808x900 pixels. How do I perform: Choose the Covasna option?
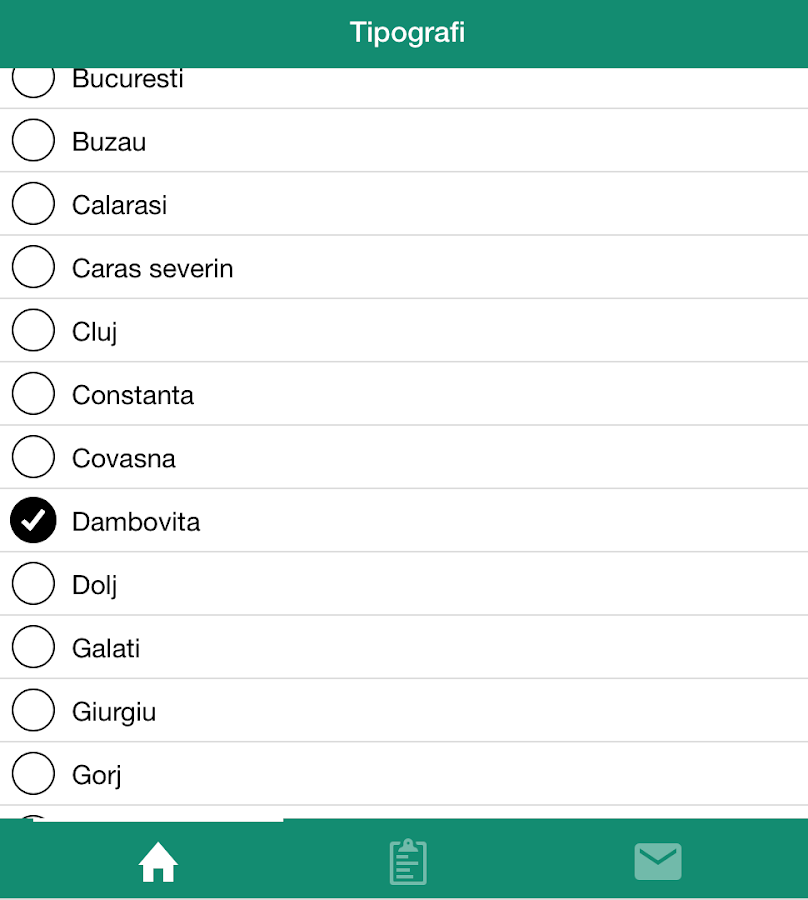[x=33, y=457]
